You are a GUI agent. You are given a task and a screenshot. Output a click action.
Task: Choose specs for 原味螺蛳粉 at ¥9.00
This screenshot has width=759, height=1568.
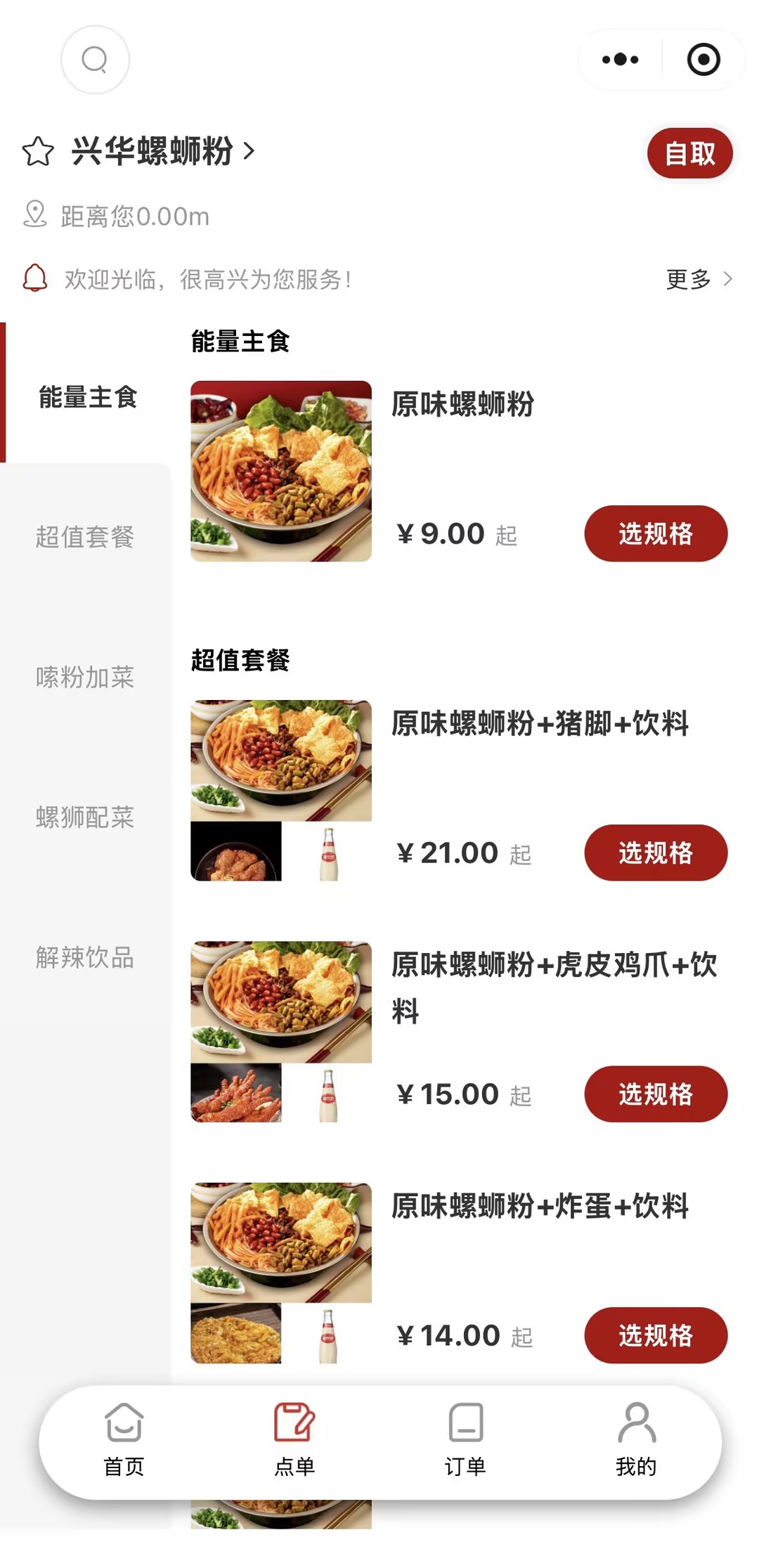click(655, 533)
